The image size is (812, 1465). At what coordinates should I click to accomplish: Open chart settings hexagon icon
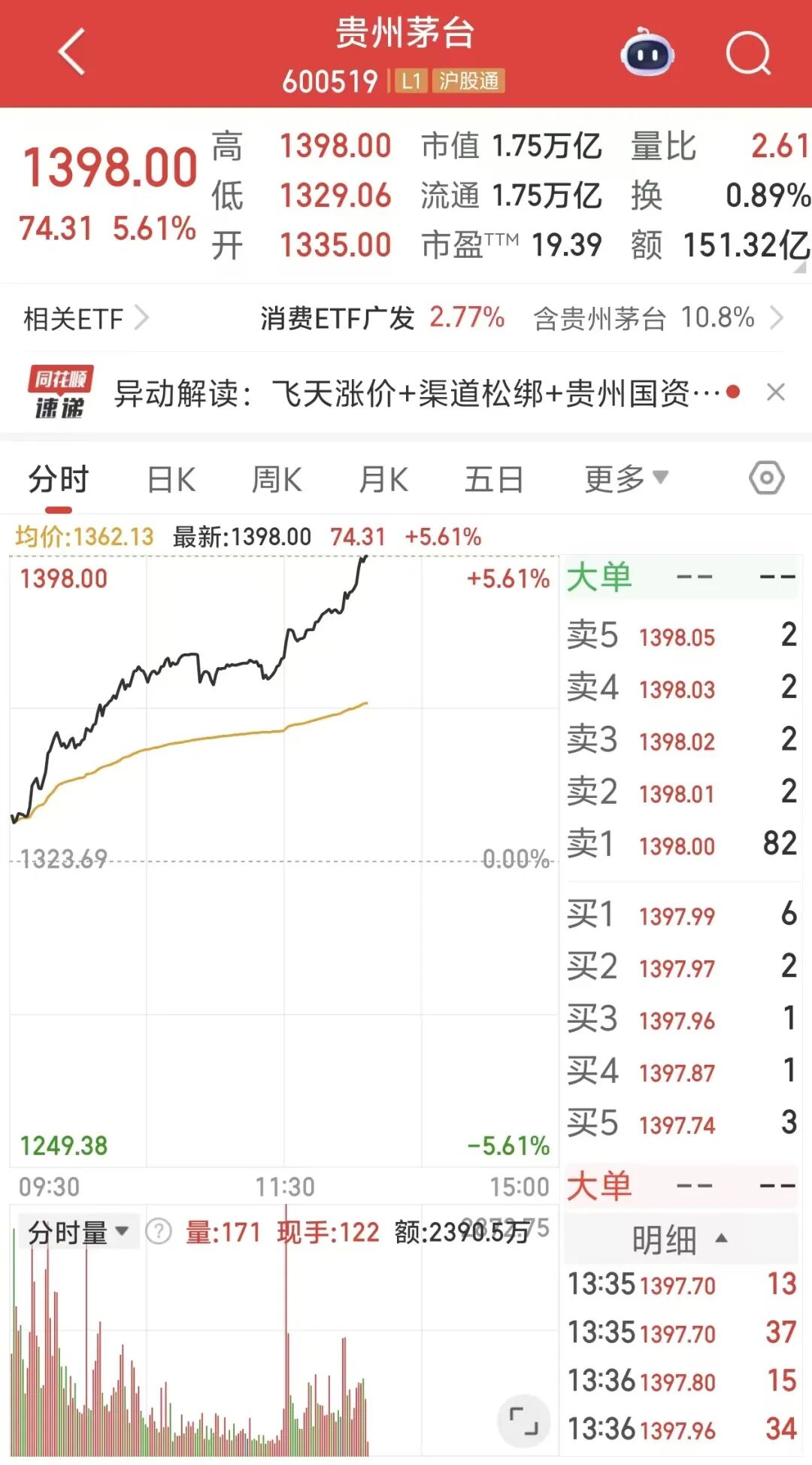[x=766, y=478]
